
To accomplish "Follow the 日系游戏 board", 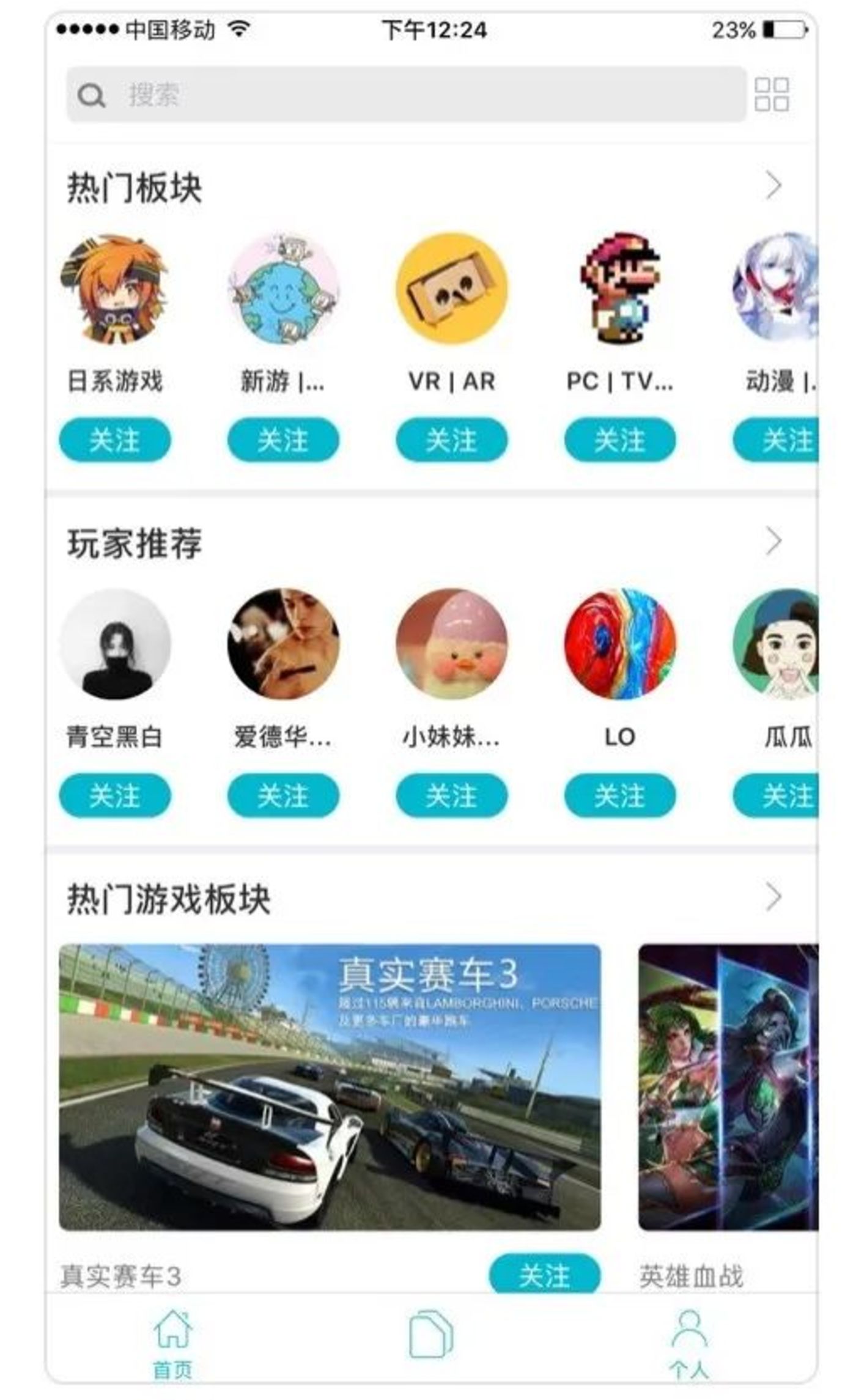I will click(x=115, y=440).
